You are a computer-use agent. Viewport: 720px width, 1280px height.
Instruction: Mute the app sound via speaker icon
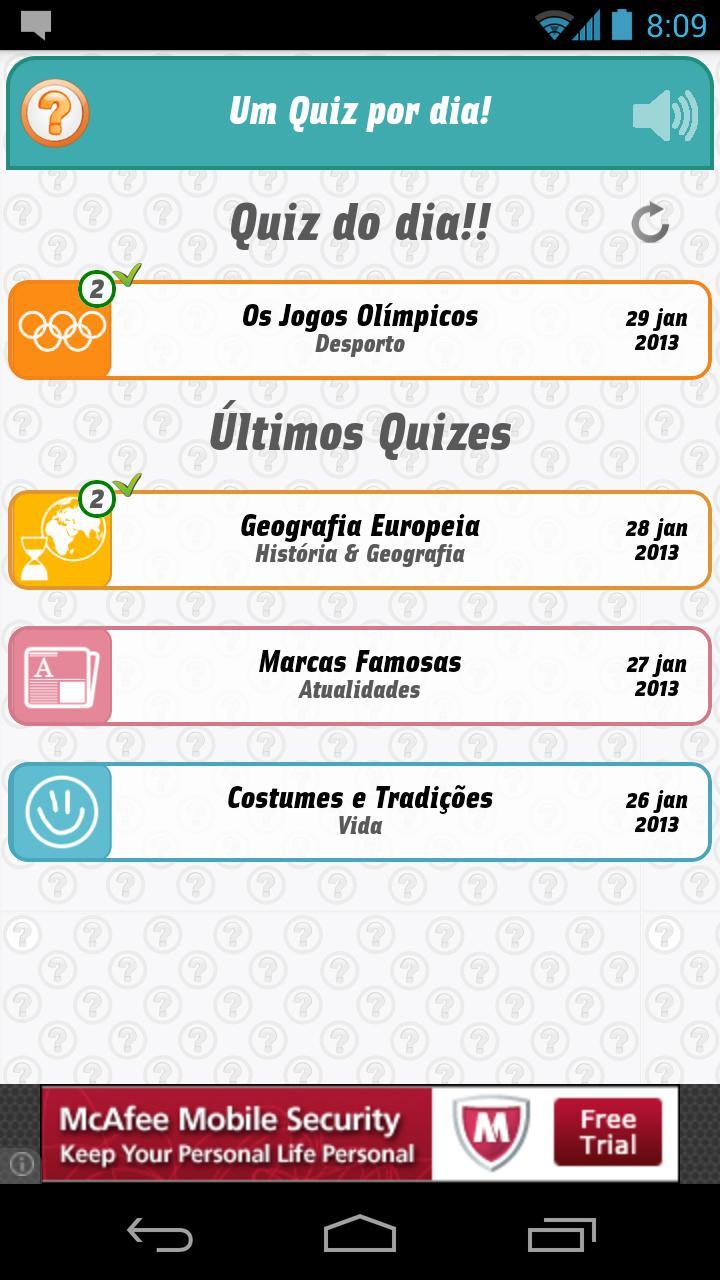[x=666, y=113]
